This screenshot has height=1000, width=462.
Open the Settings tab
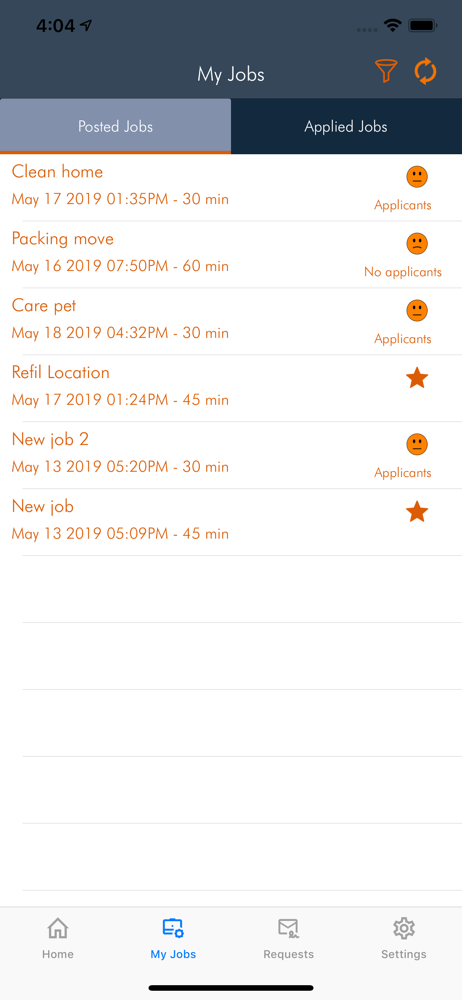click(404, 939)
